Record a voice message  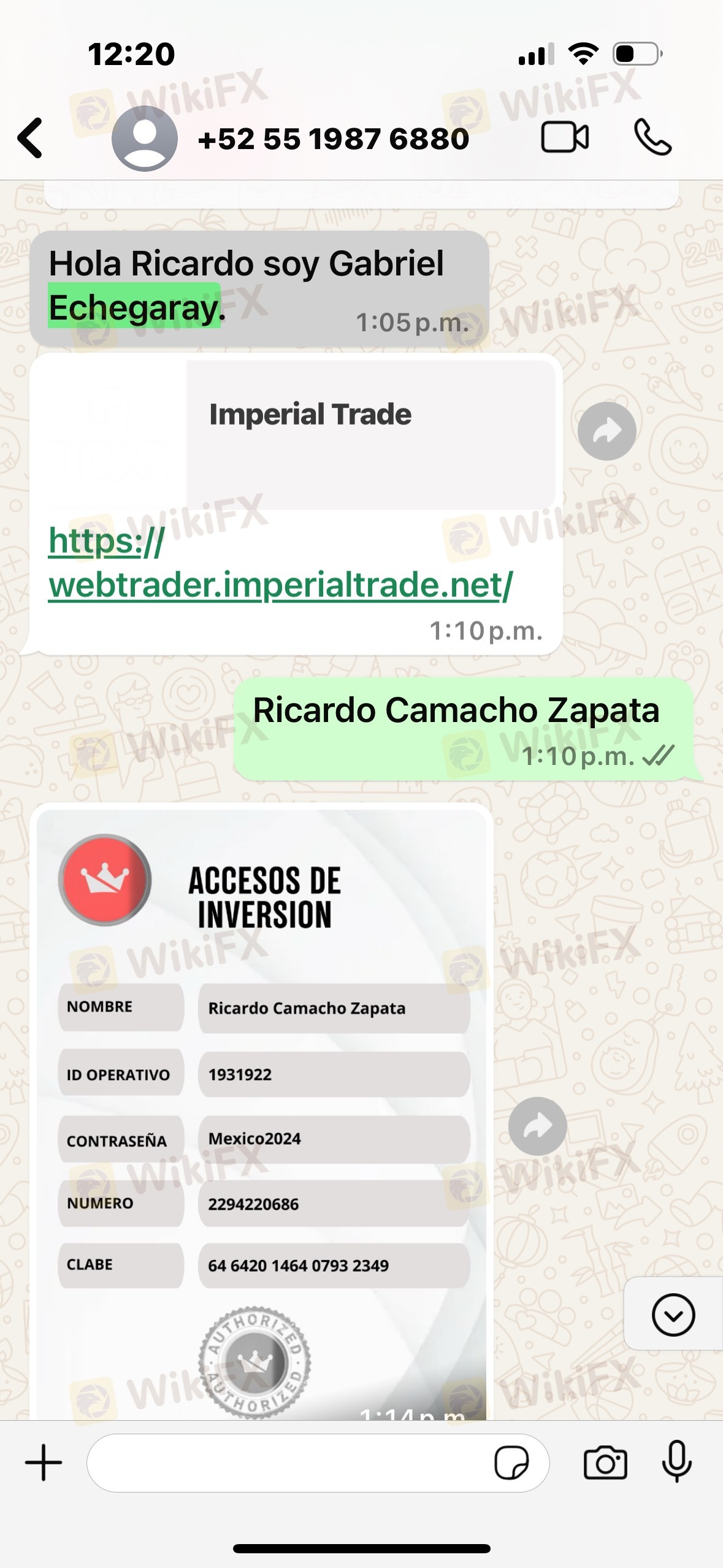coord(676,1462)
